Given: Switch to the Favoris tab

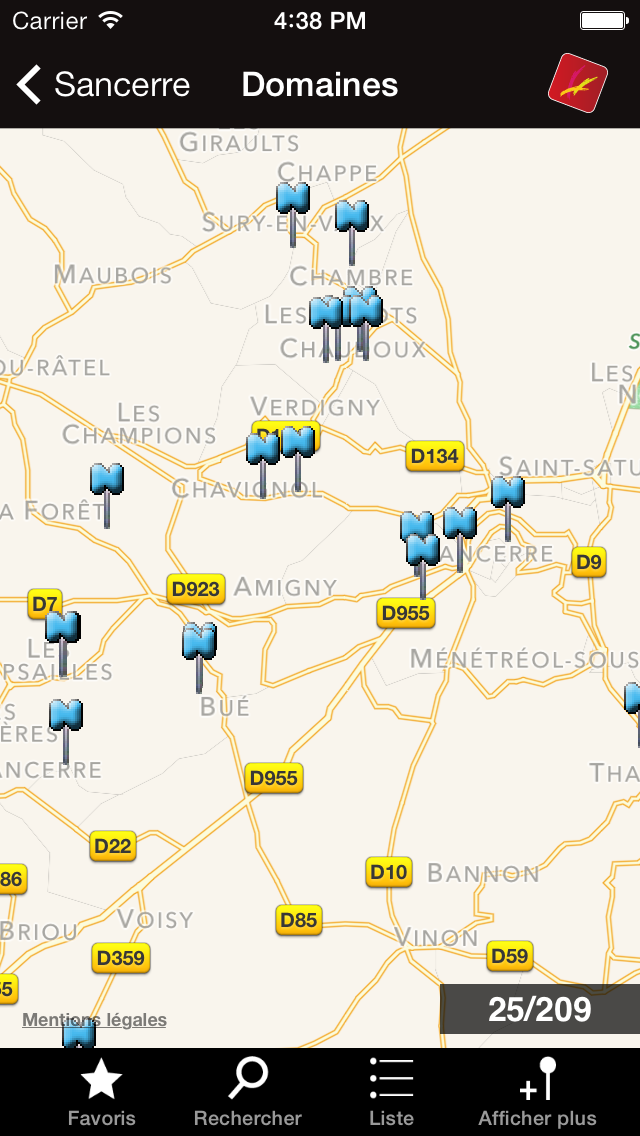Looking at the screenshot, I should [x=101, y=1093].
